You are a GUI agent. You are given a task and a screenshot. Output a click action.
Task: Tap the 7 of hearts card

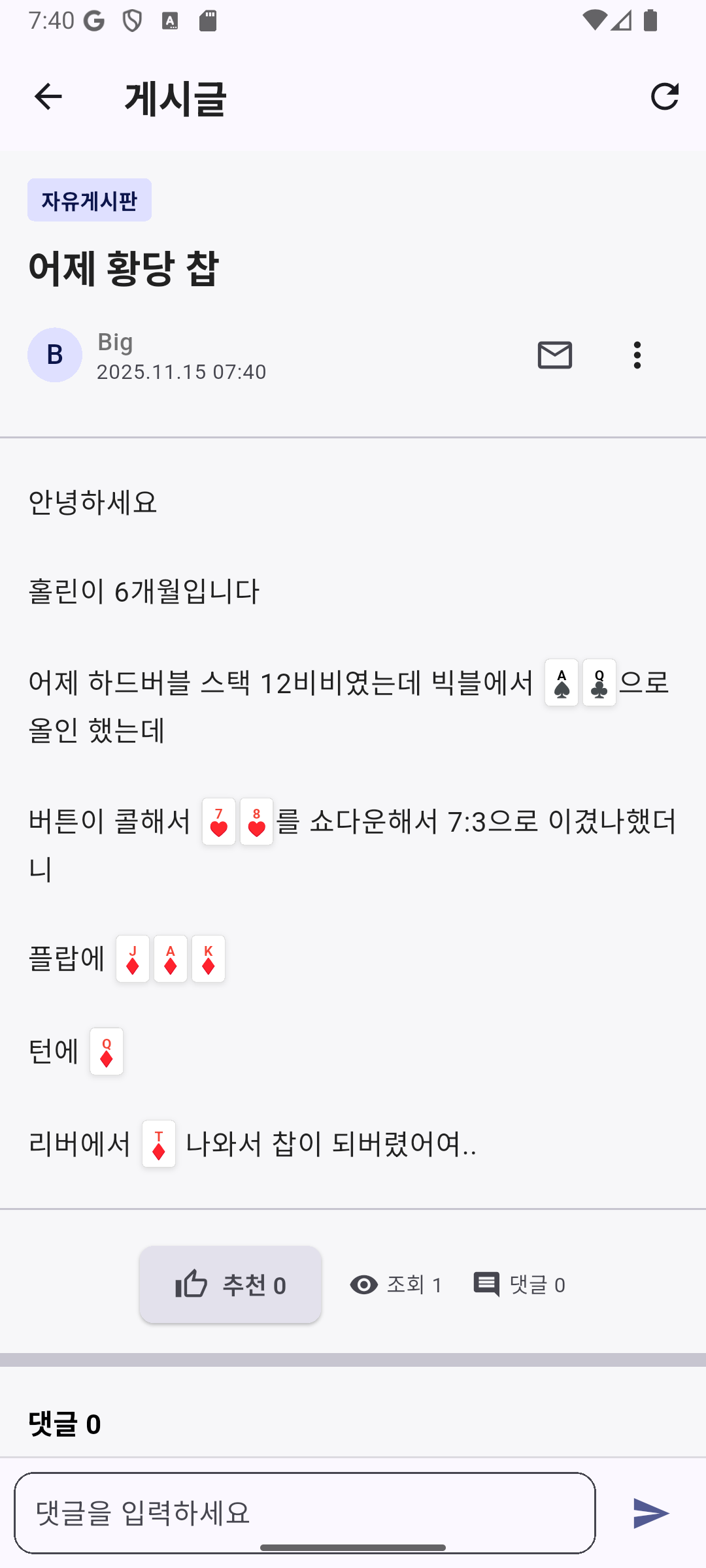(218, 823)
